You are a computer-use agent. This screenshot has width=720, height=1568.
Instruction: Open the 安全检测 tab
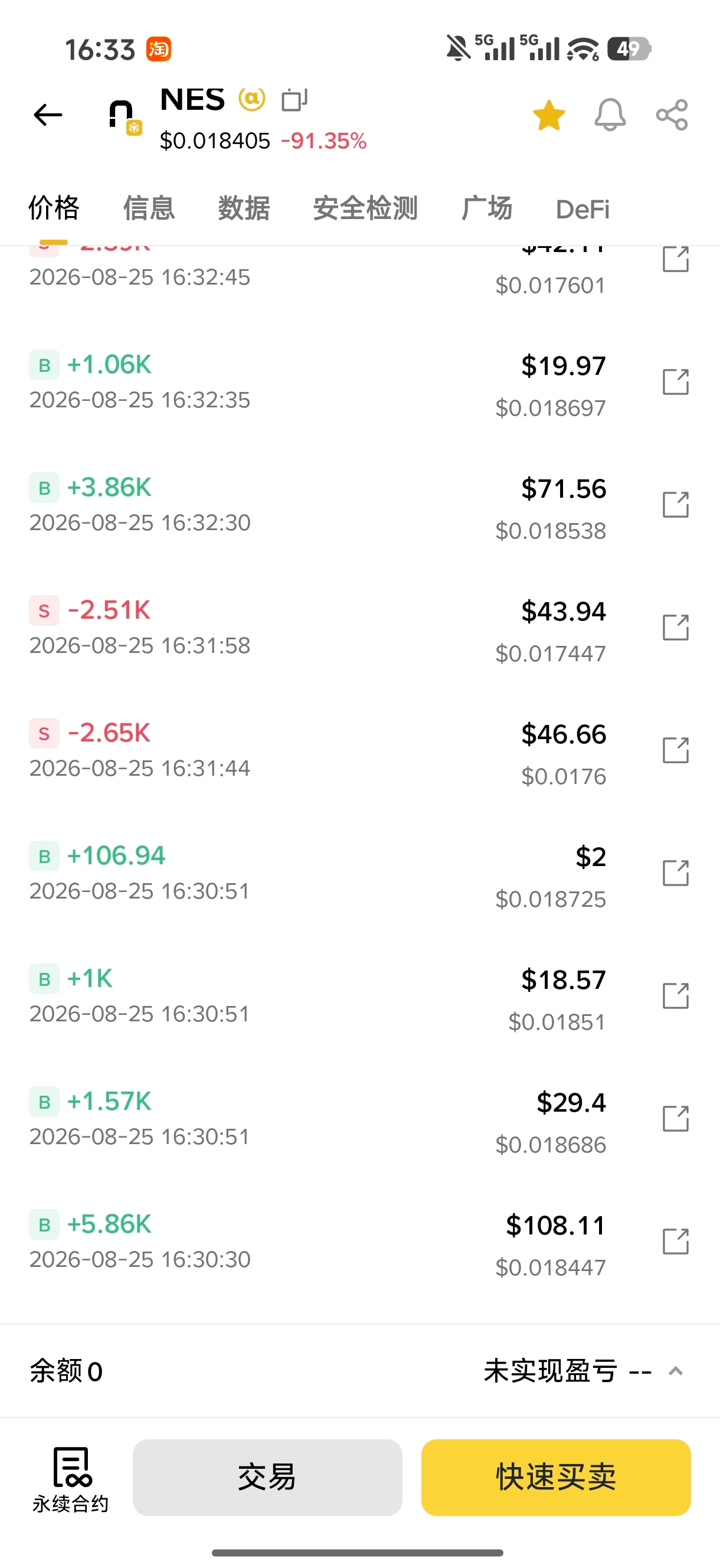coord(365,208)
